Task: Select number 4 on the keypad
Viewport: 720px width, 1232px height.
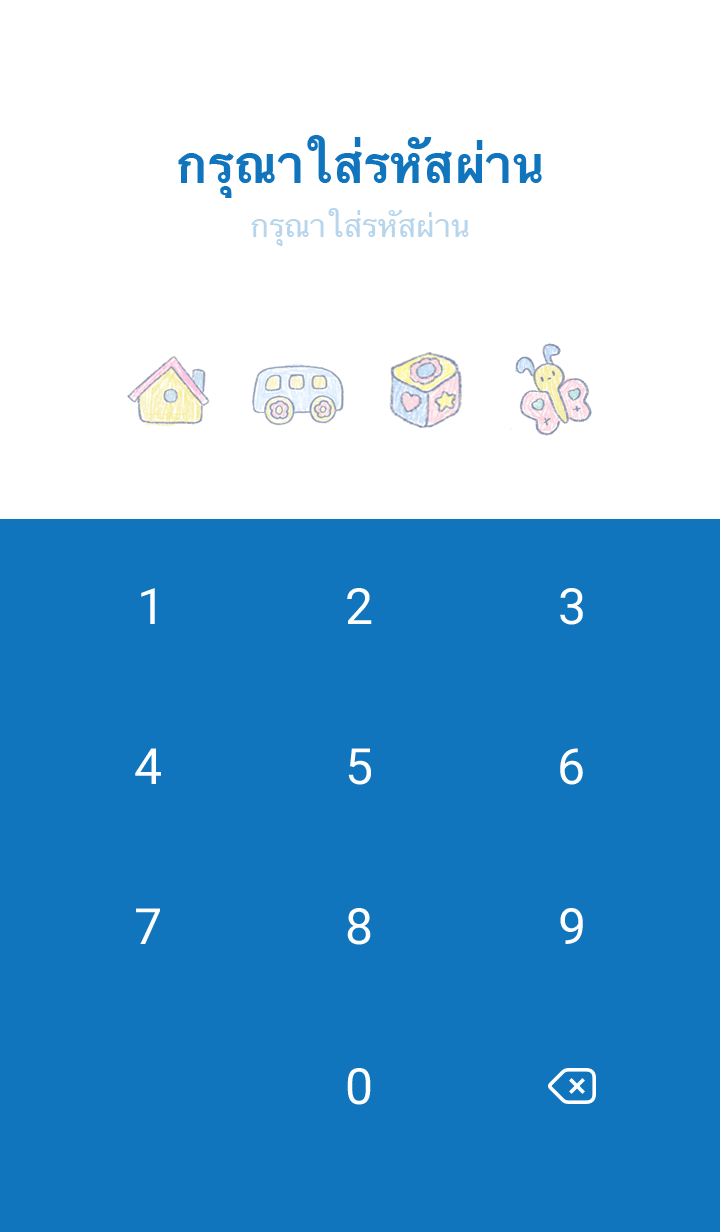Action: (148, 767)
